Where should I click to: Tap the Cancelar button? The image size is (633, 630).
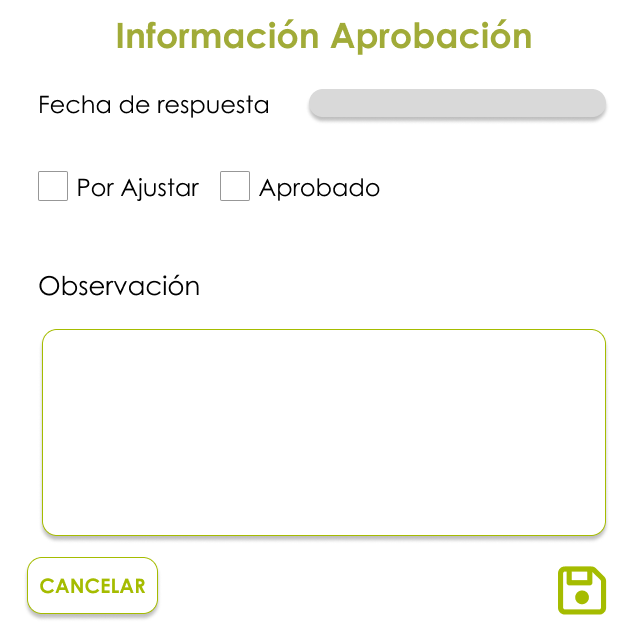point(92,586)
